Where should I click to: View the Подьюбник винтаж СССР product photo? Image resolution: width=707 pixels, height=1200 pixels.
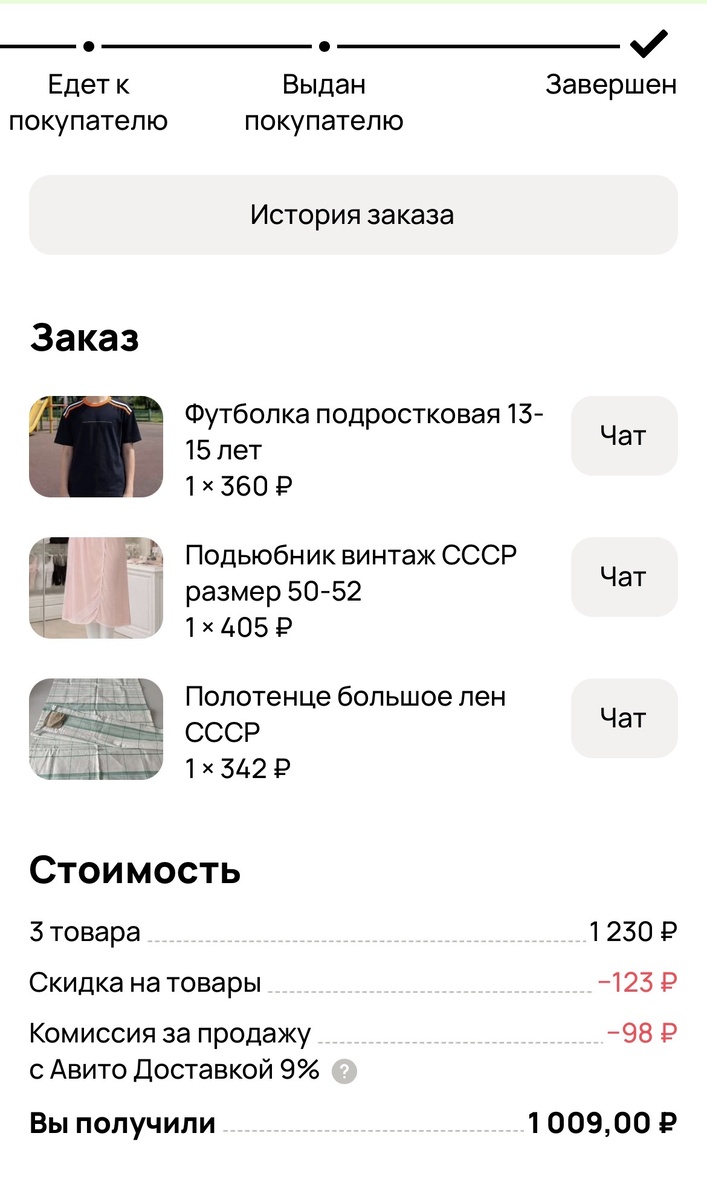point(96,588)
